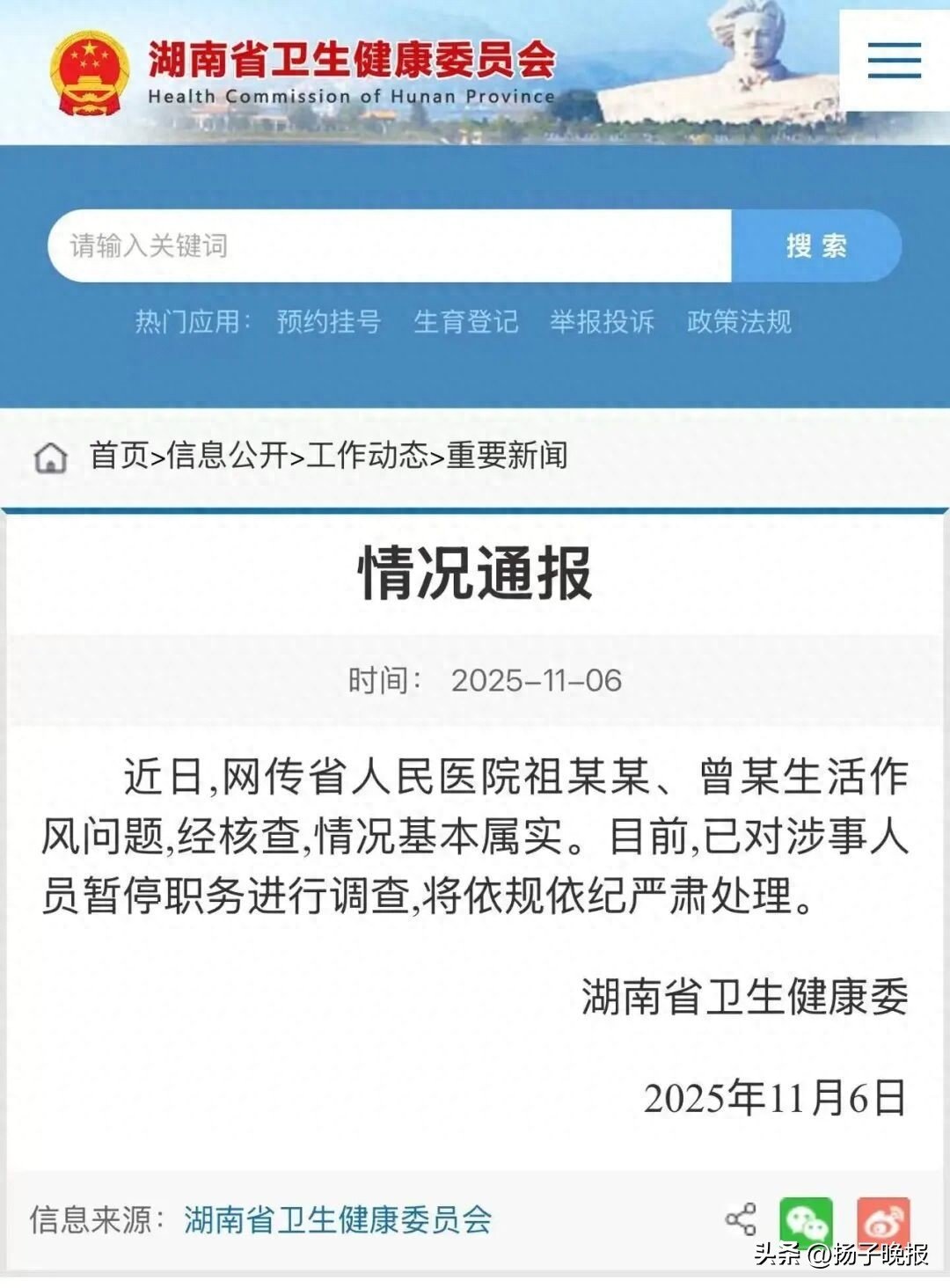Image resolution: width=950 pixels, height=1288 pixels.
Task: Tap the share icon
Action: click(741, 1219)
